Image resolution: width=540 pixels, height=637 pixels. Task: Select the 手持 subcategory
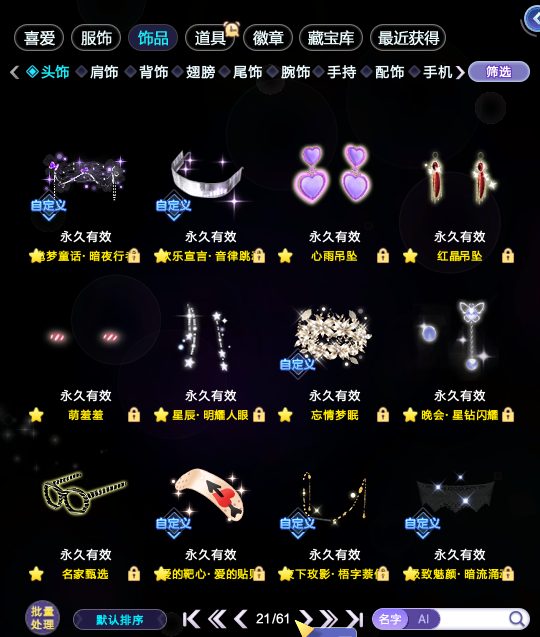[x=342, y=72]
